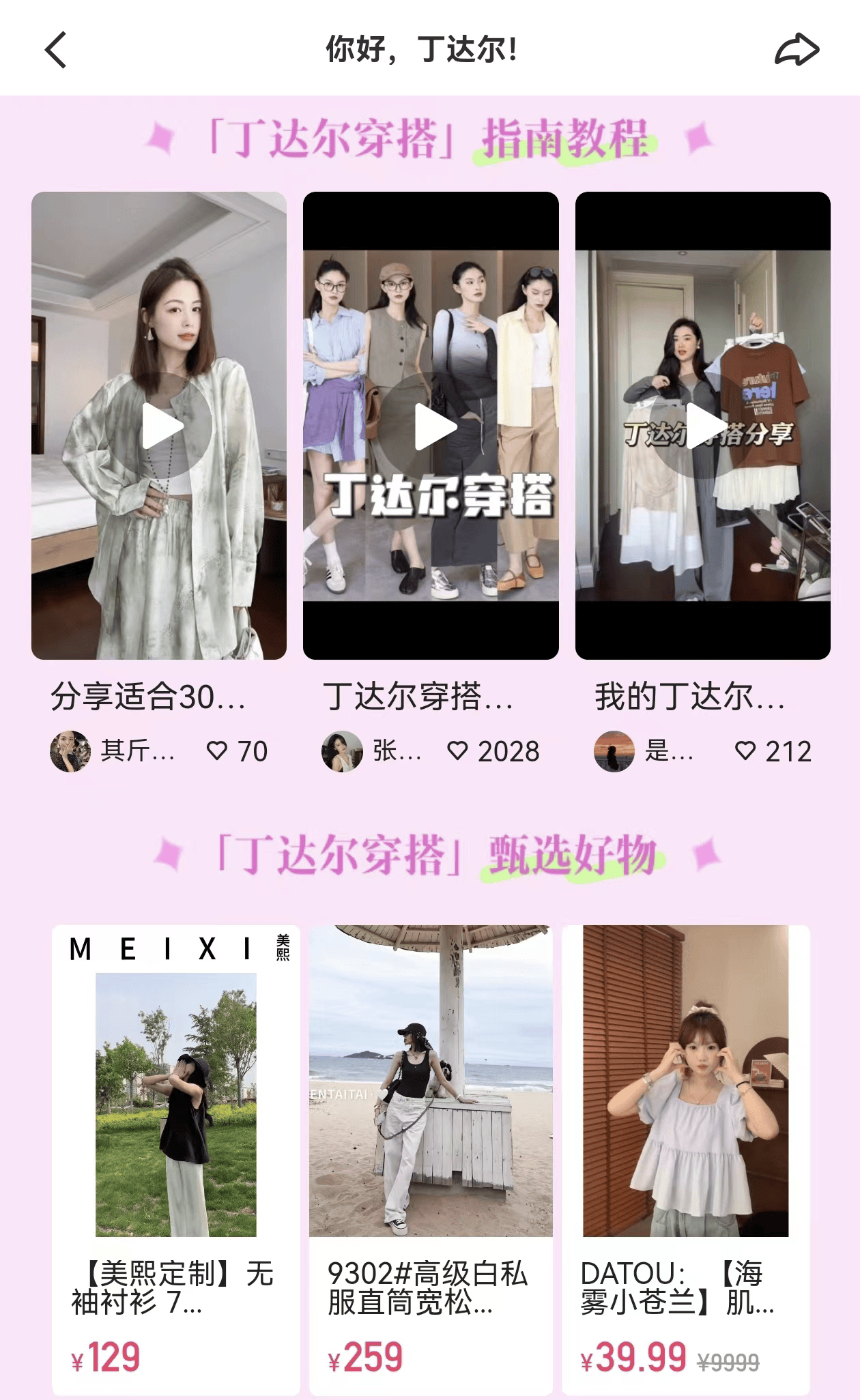
Task: Like the video with 212 likes
Action: [745, 751]
